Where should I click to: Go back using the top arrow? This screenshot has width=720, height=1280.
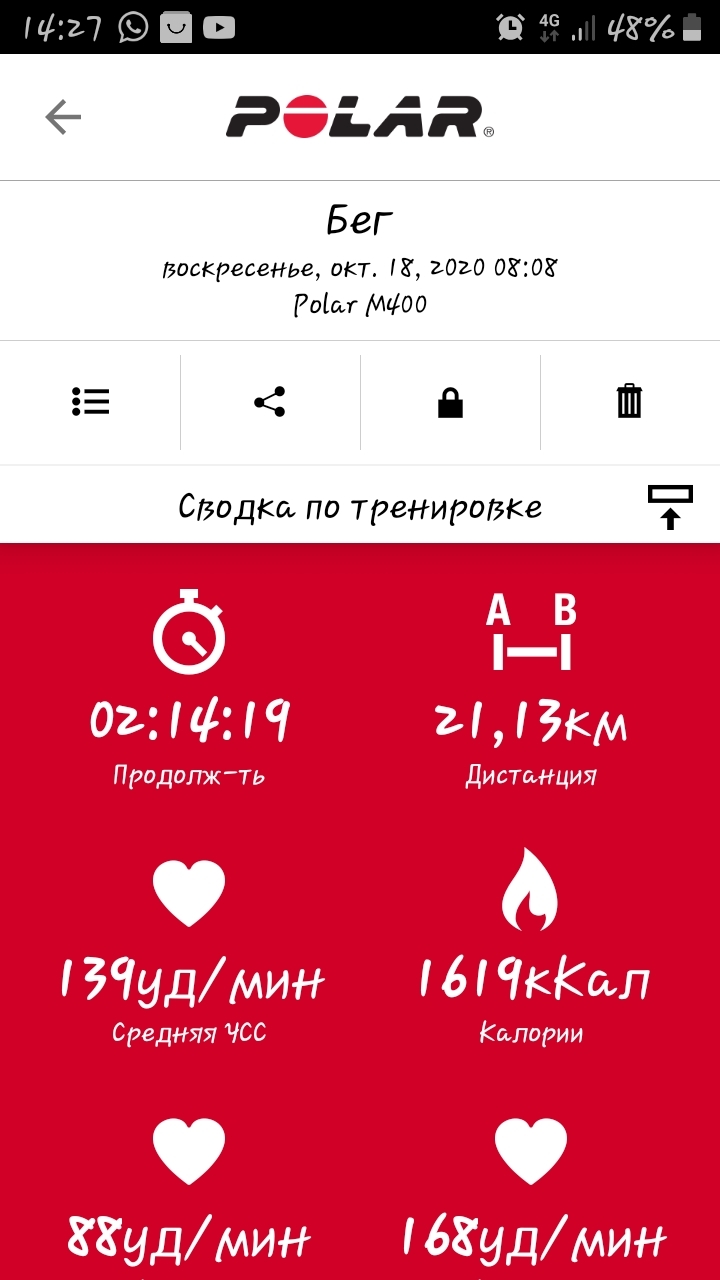point(63,118)
